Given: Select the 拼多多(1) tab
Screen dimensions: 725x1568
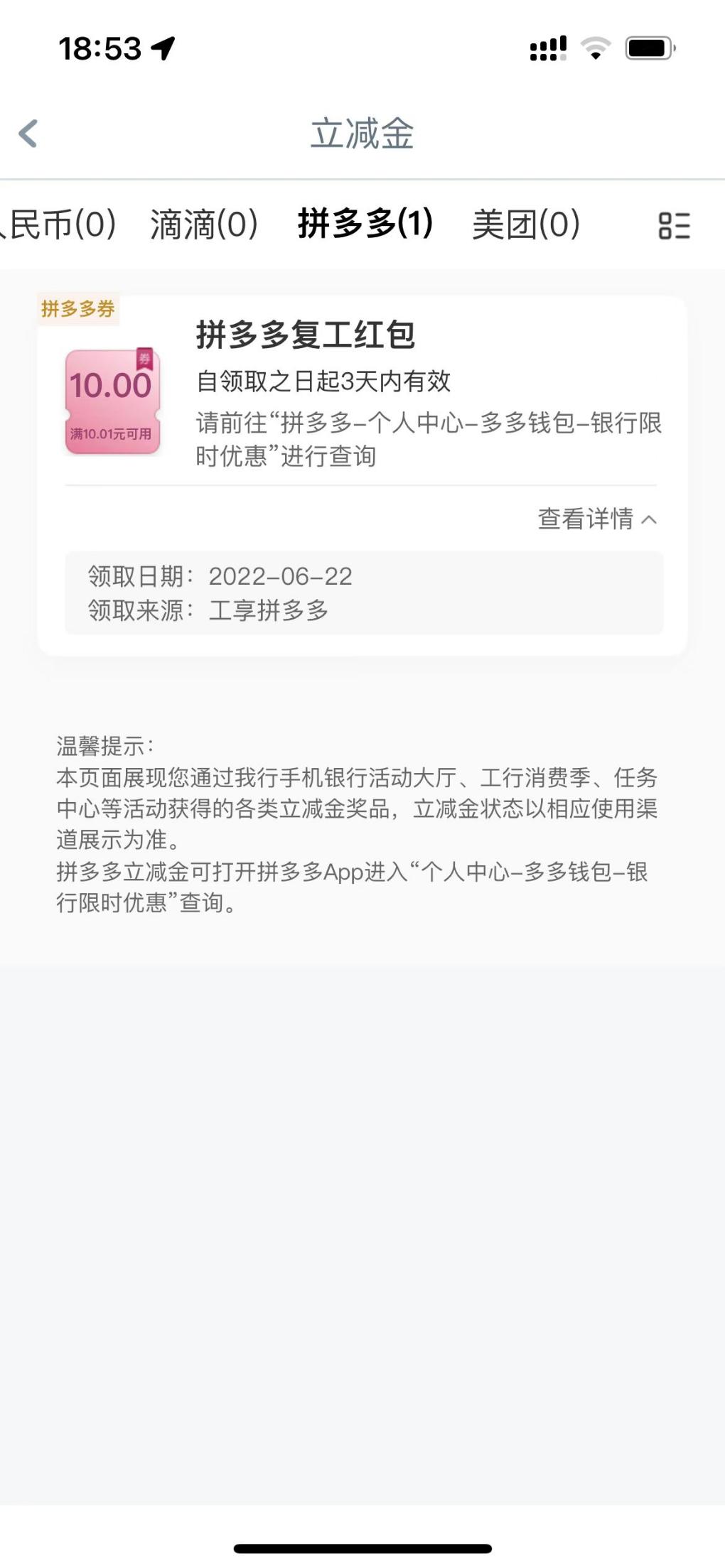Looking at the screenshot, I should [365, 224].
